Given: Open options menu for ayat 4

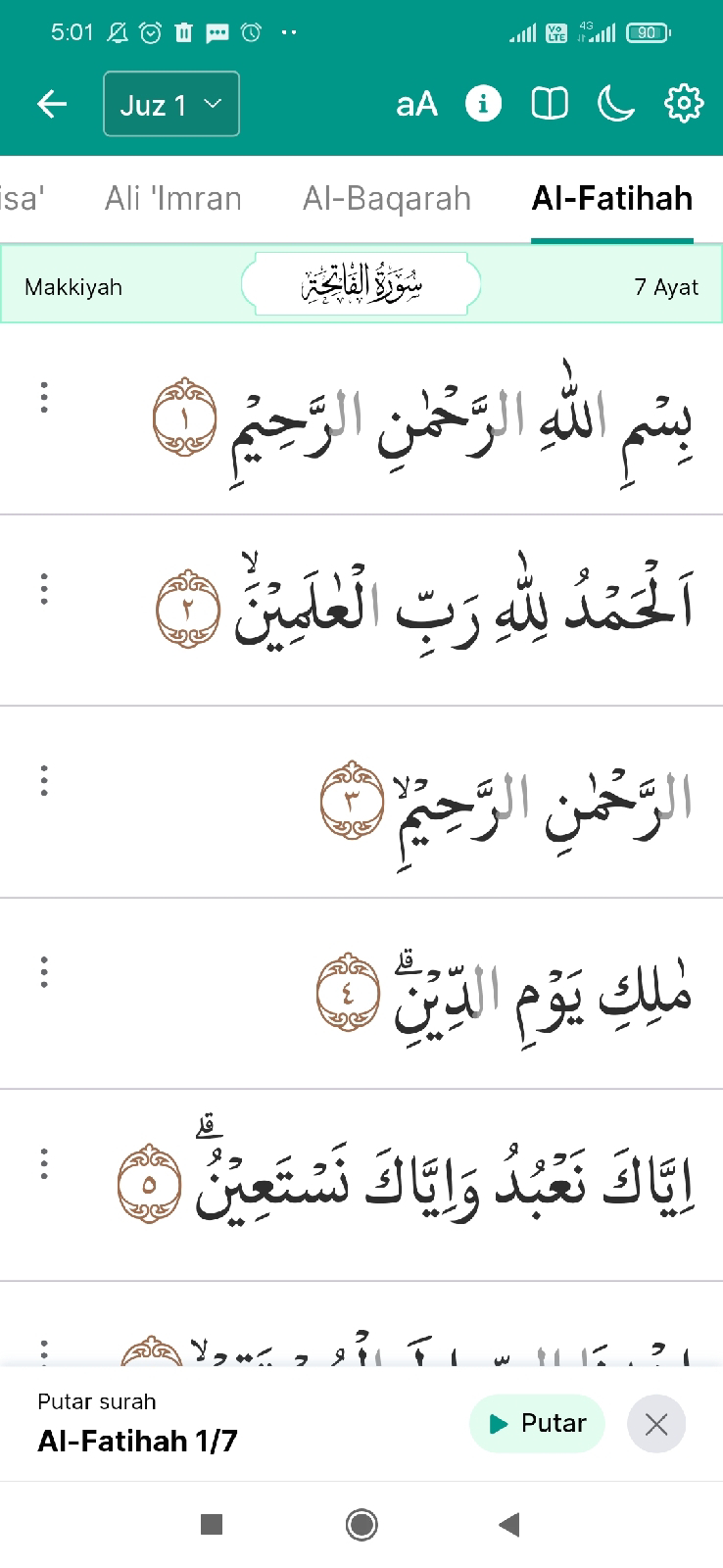Looking at the screenshot, I should pos(44,972).
